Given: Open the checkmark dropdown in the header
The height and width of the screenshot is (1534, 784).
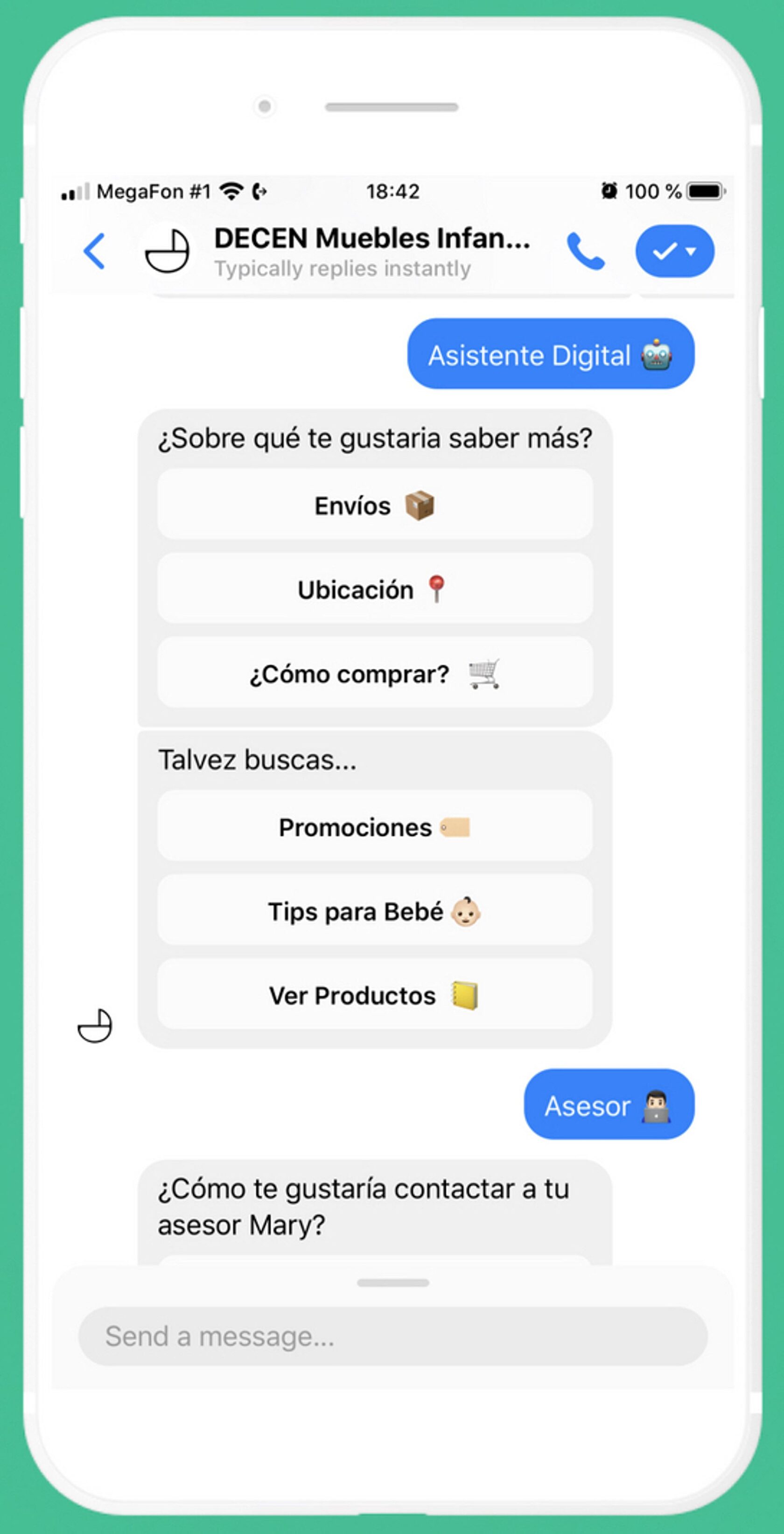Looking at the screenshot, I should coord(674,251).
